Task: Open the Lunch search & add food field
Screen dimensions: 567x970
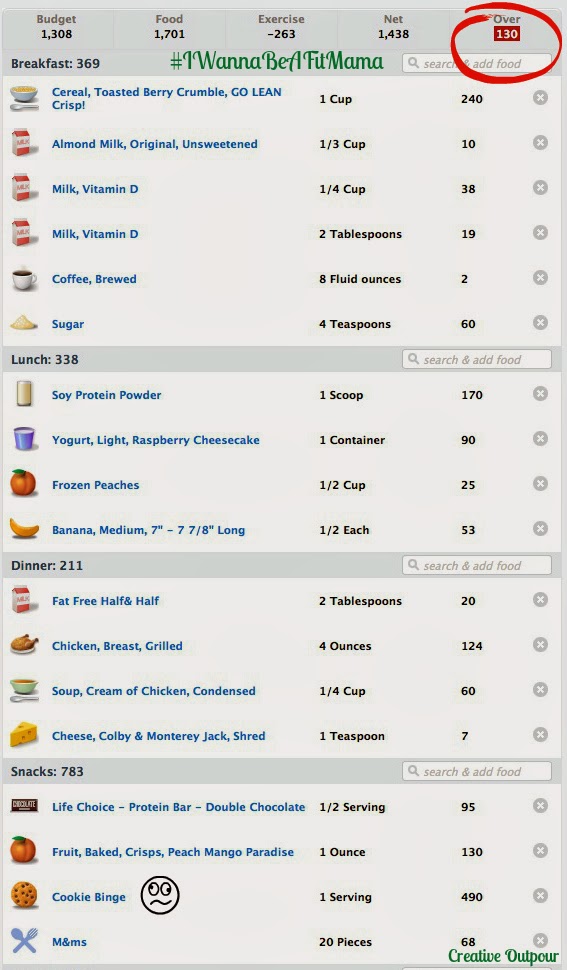Action: [477, 359]
